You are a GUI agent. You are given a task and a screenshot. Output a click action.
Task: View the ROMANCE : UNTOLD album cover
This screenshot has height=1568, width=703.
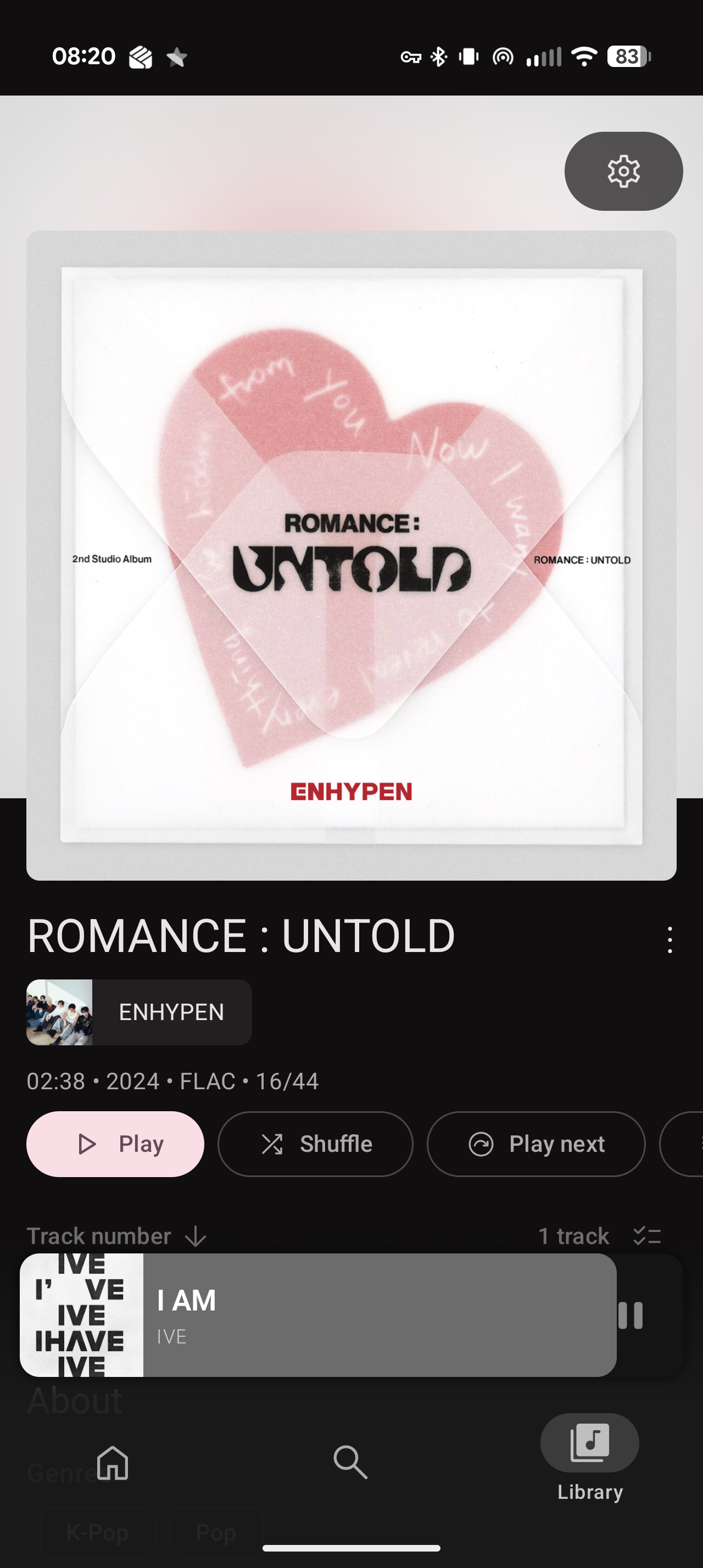351,555
